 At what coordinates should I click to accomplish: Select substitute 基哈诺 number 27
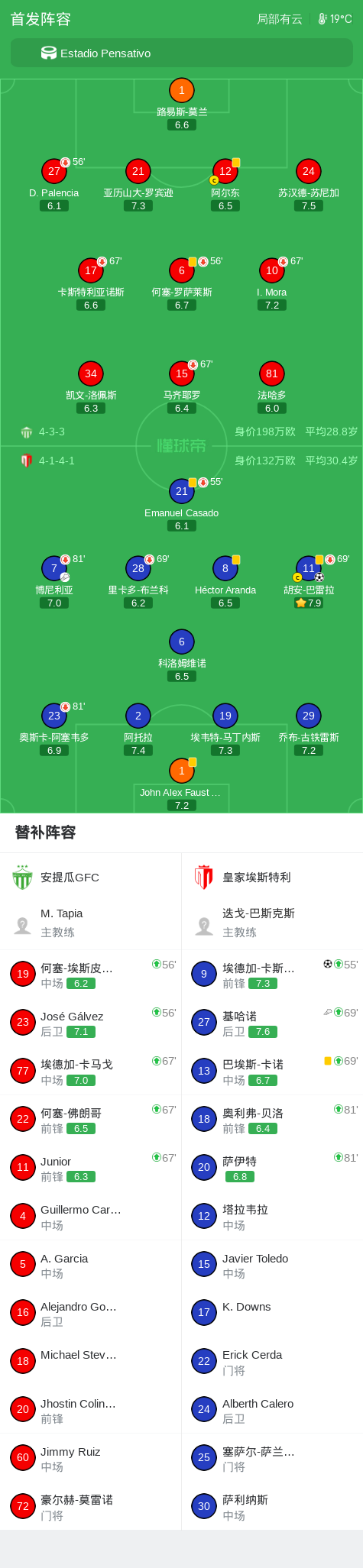click(x=272, y=1023)
